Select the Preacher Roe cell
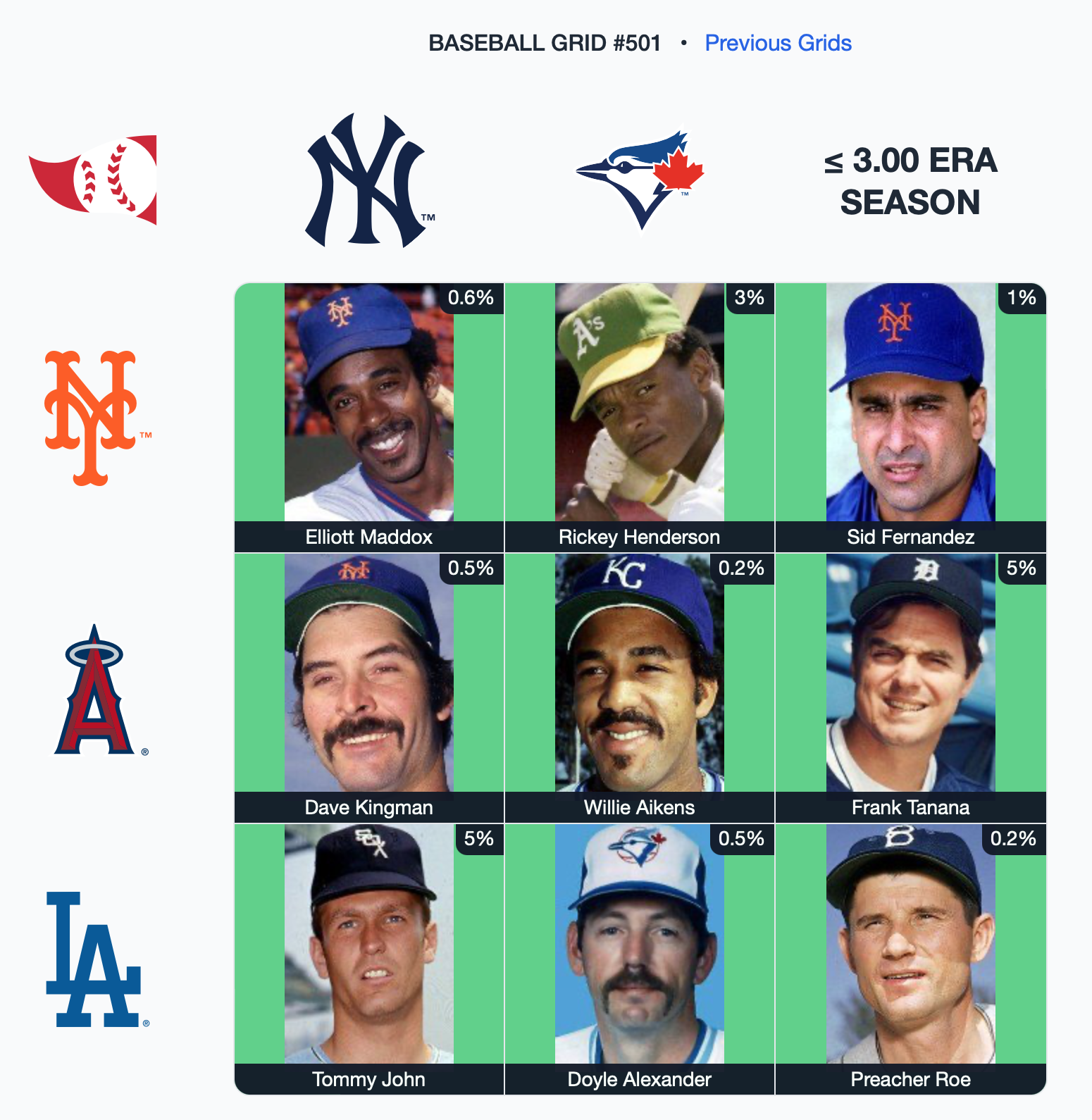1092x1120 pixels. click(x=910, y=958)
